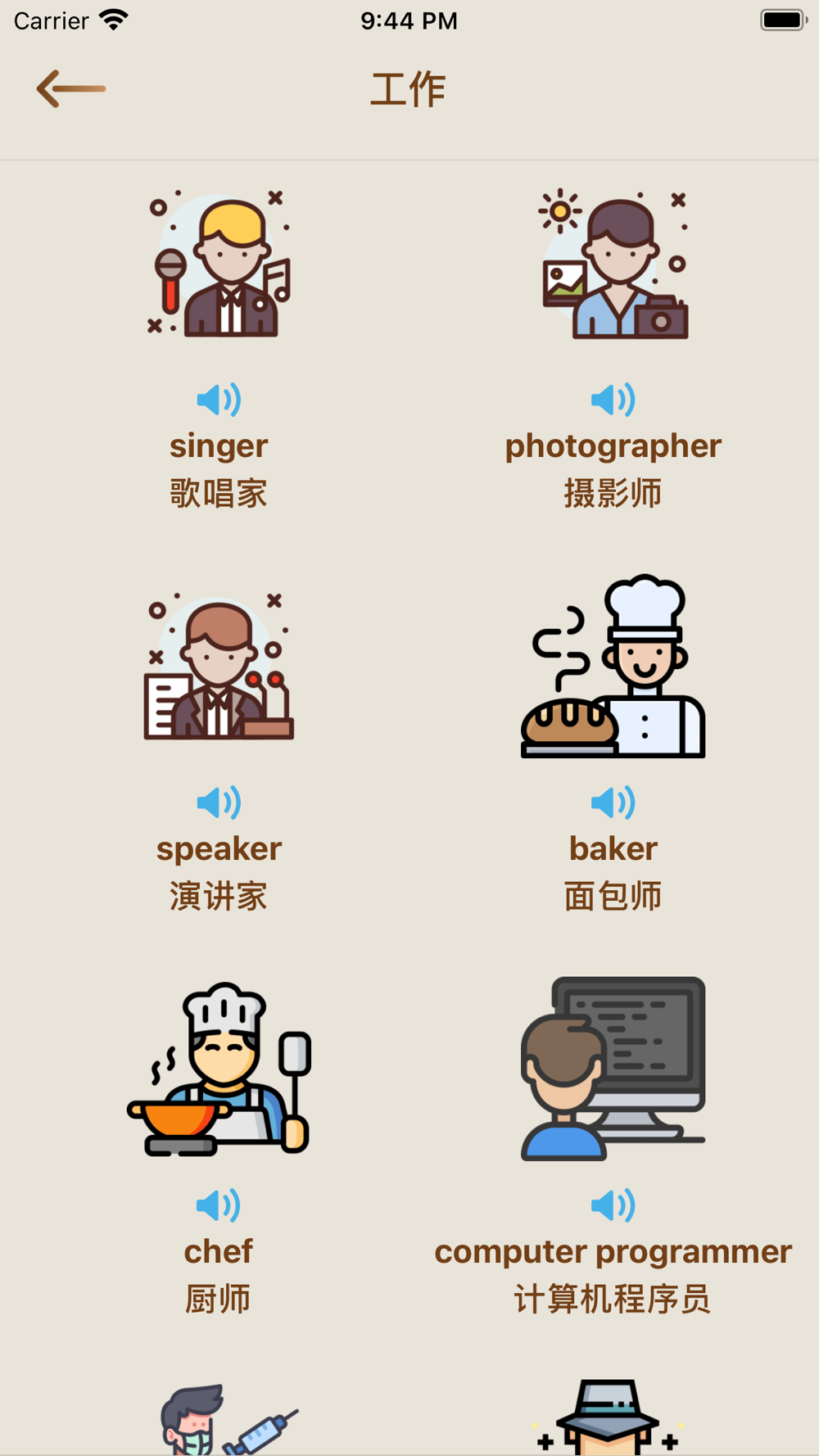Play pronunciation audio for computer programmer
Image resolution: width=819 pixels, height=1456 pixels.
click(613, 1205)
